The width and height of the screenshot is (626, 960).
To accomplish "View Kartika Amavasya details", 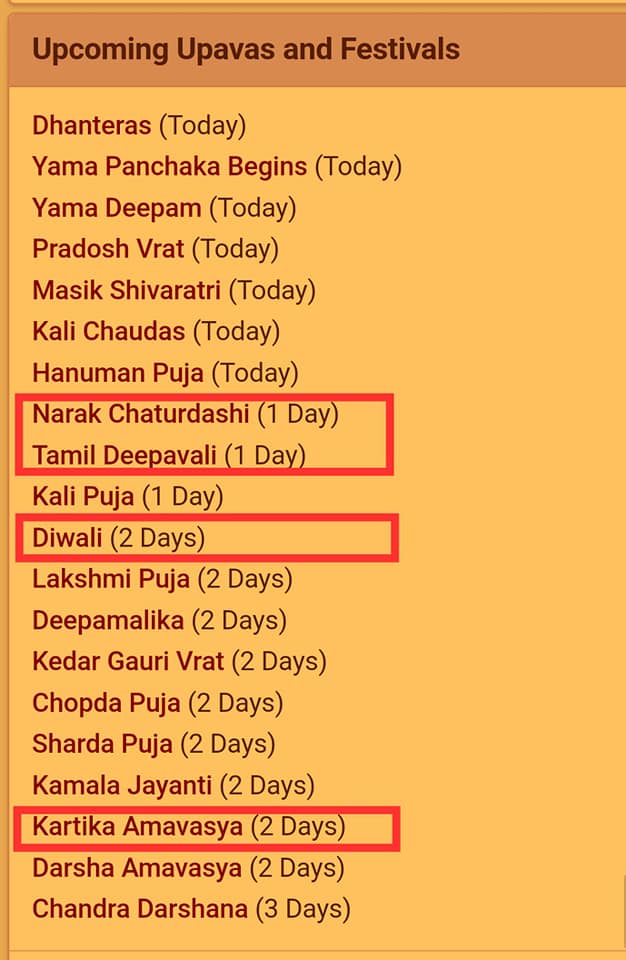I will coord(137,827).
